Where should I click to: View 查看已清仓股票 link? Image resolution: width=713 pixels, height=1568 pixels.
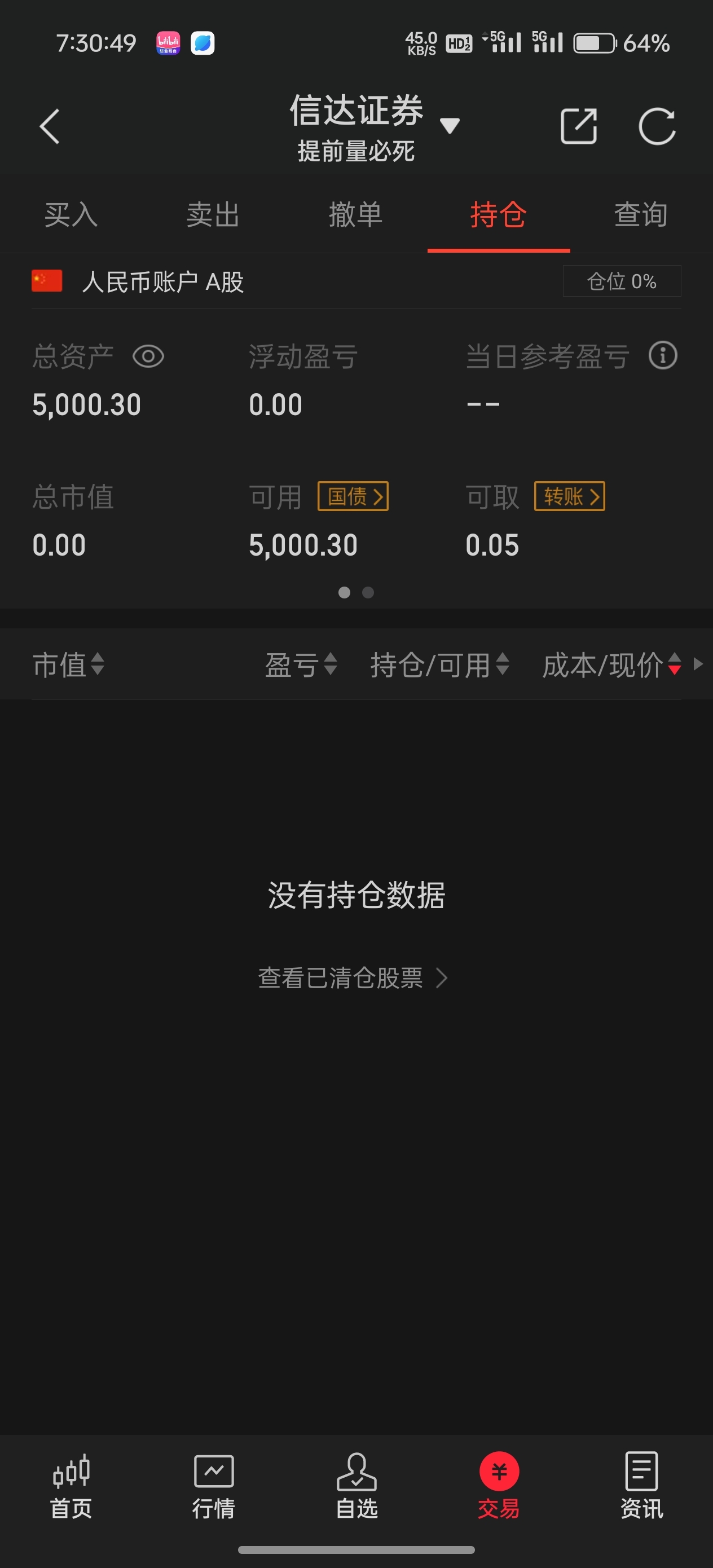pos(353,979)
